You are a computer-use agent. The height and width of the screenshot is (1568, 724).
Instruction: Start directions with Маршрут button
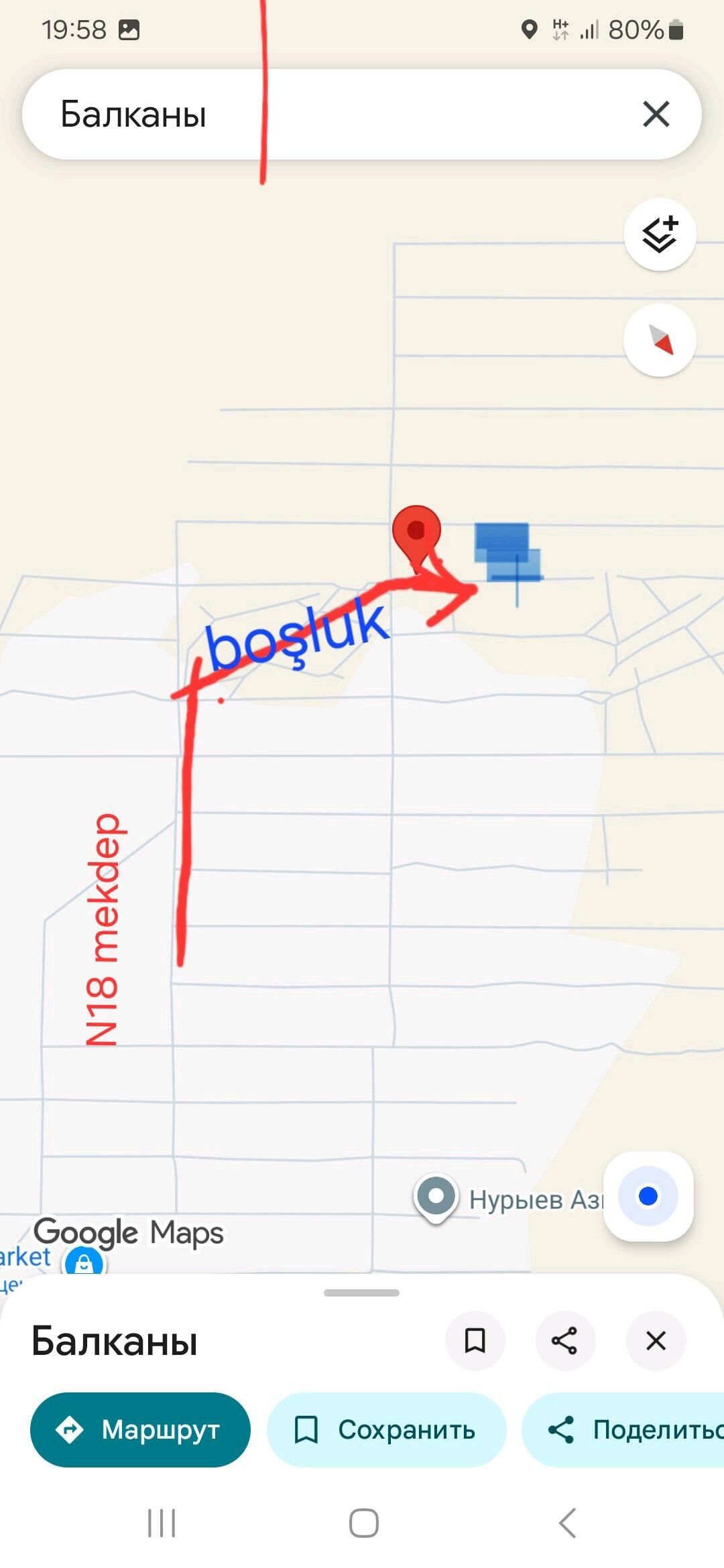(140, 1429)
